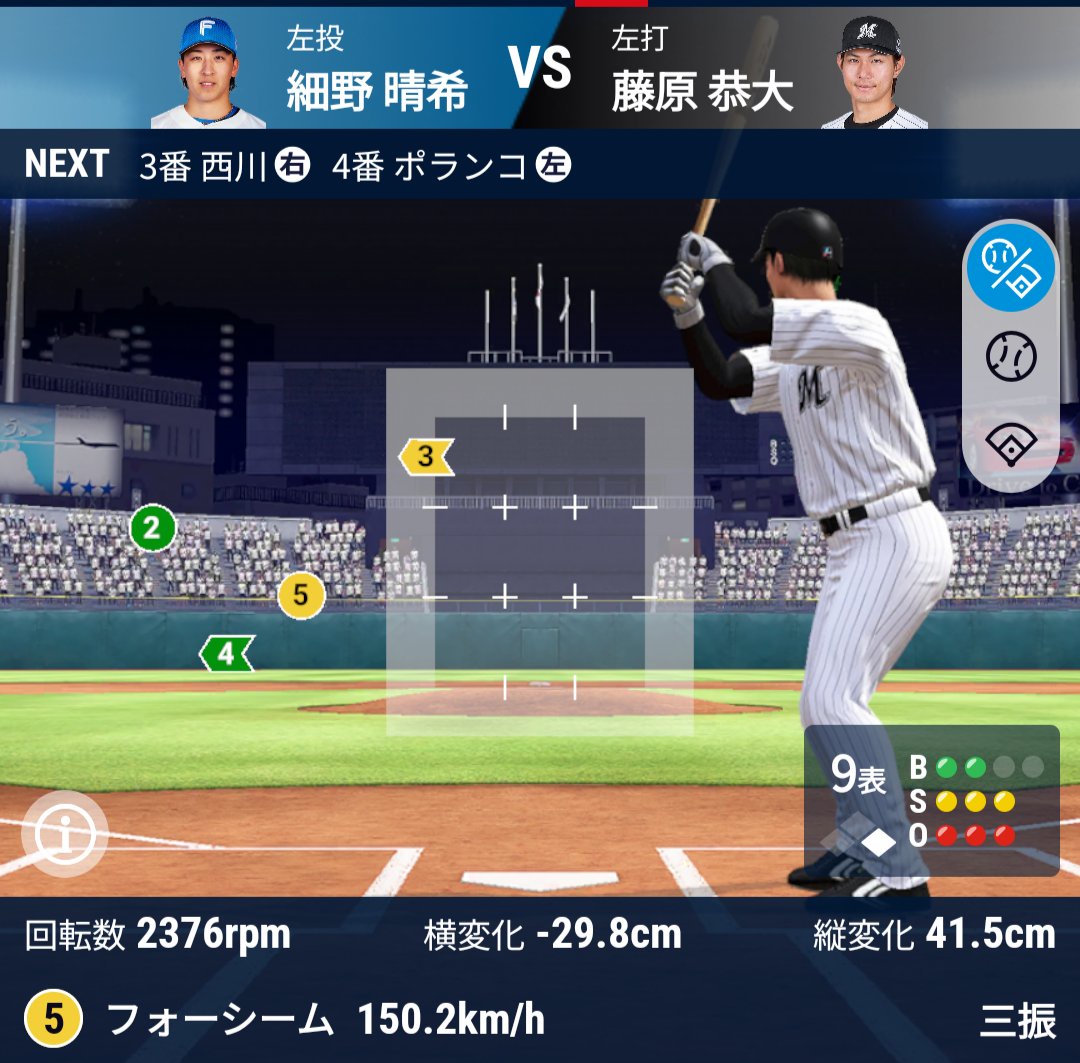Select pitch marker 4
Screen dimensions: 1080x1063
pos(227,654)
